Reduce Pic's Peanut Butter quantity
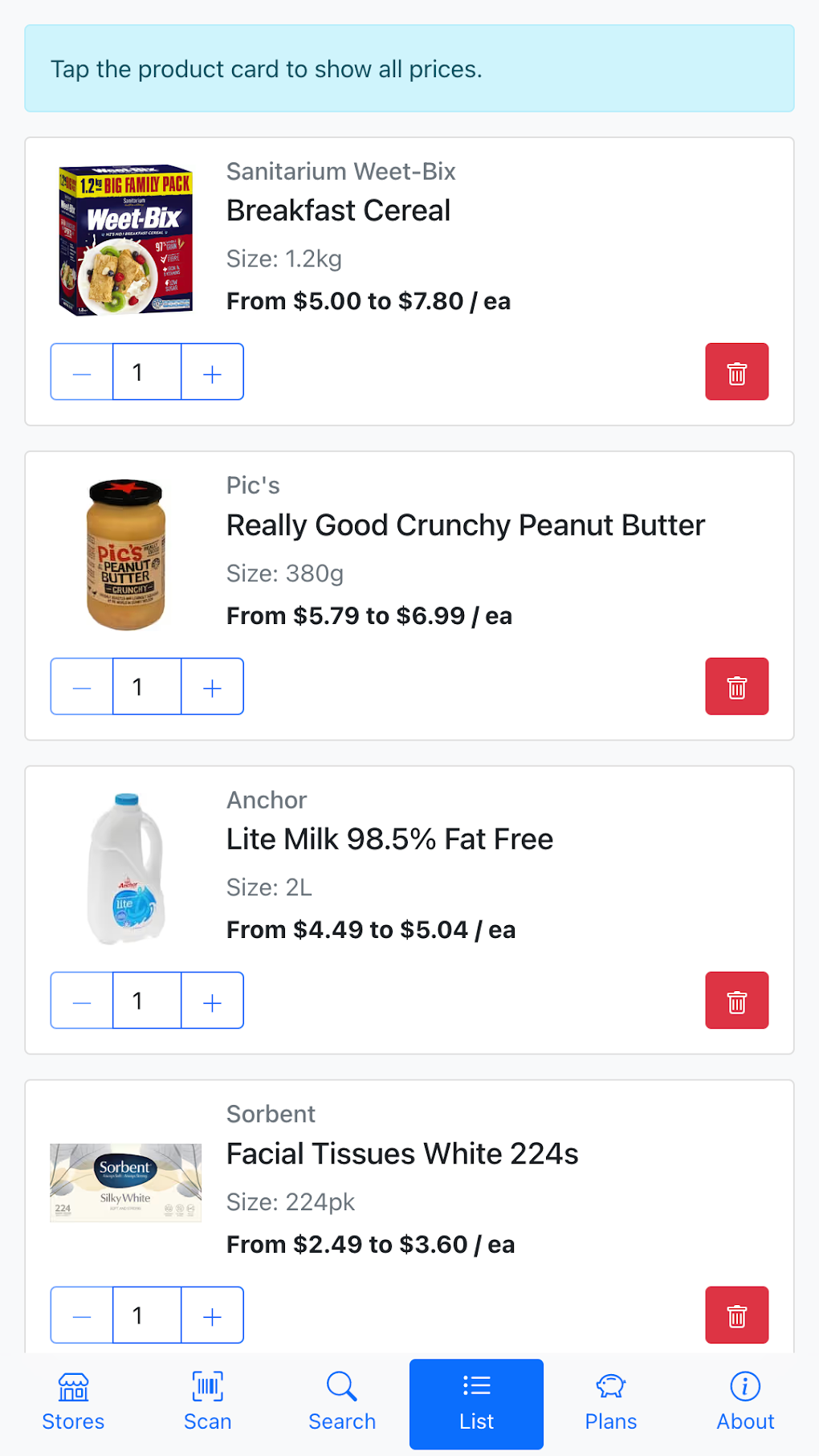The image size is (819, 1456). (x=82, y=687)
